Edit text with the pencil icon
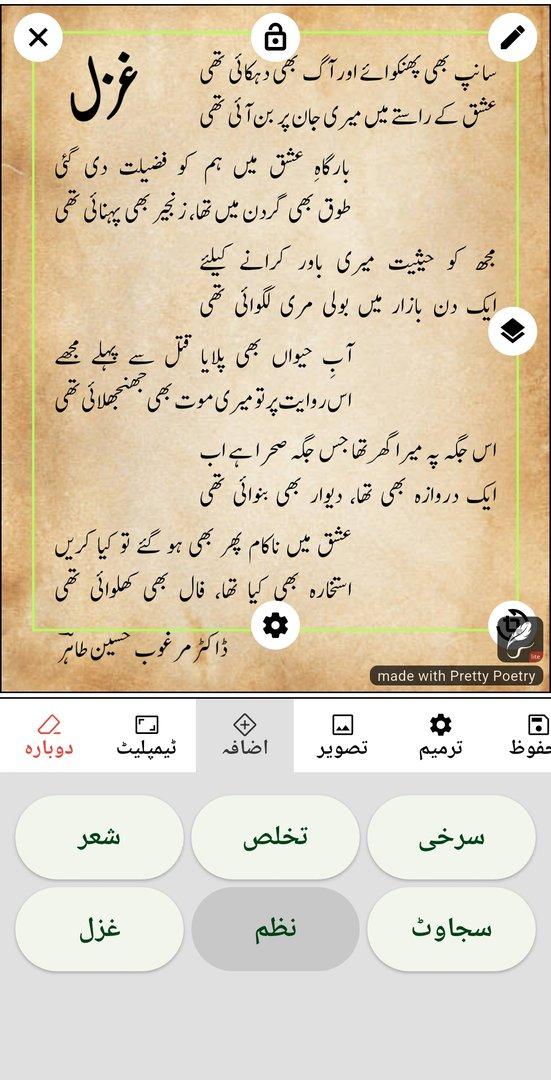This screenshot has width=551, height=1080. (512, 37)
